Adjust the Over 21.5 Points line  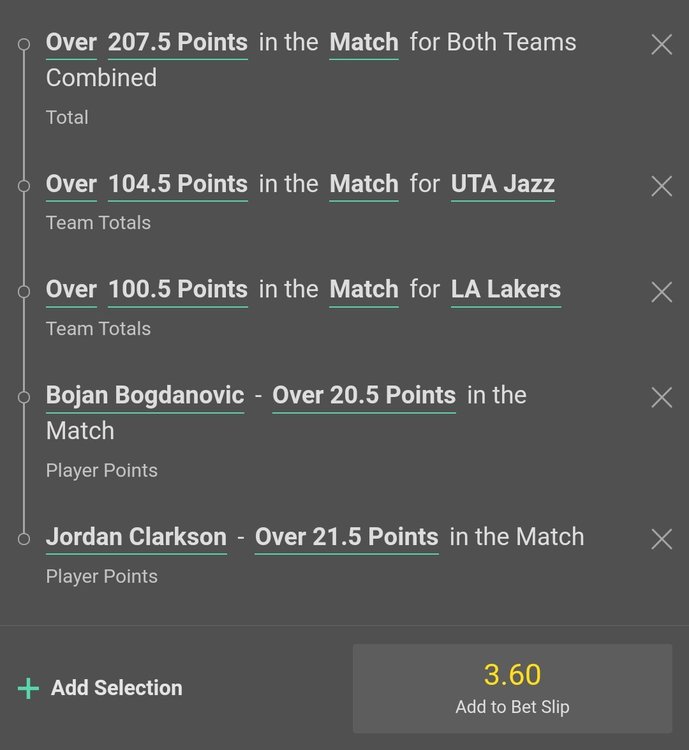[x=346, y=538]
